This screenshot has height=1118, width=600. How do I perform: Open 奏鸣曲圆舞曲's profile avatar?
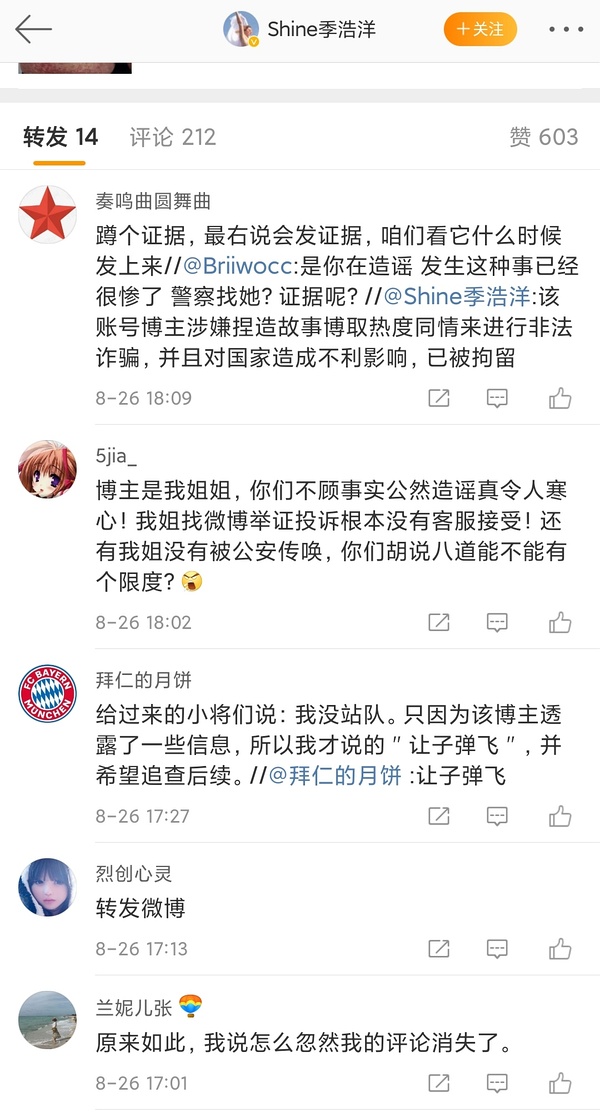(x=47, y=213)
